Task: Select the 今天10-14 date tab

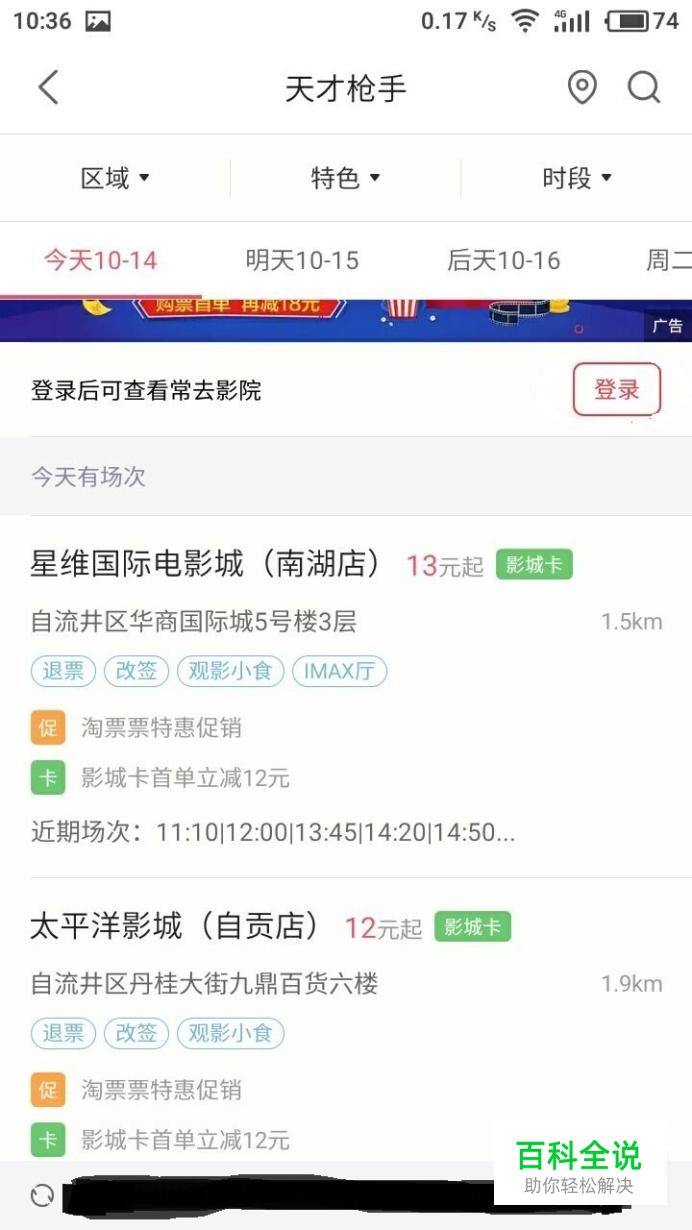Action: (x=100, y=261)
